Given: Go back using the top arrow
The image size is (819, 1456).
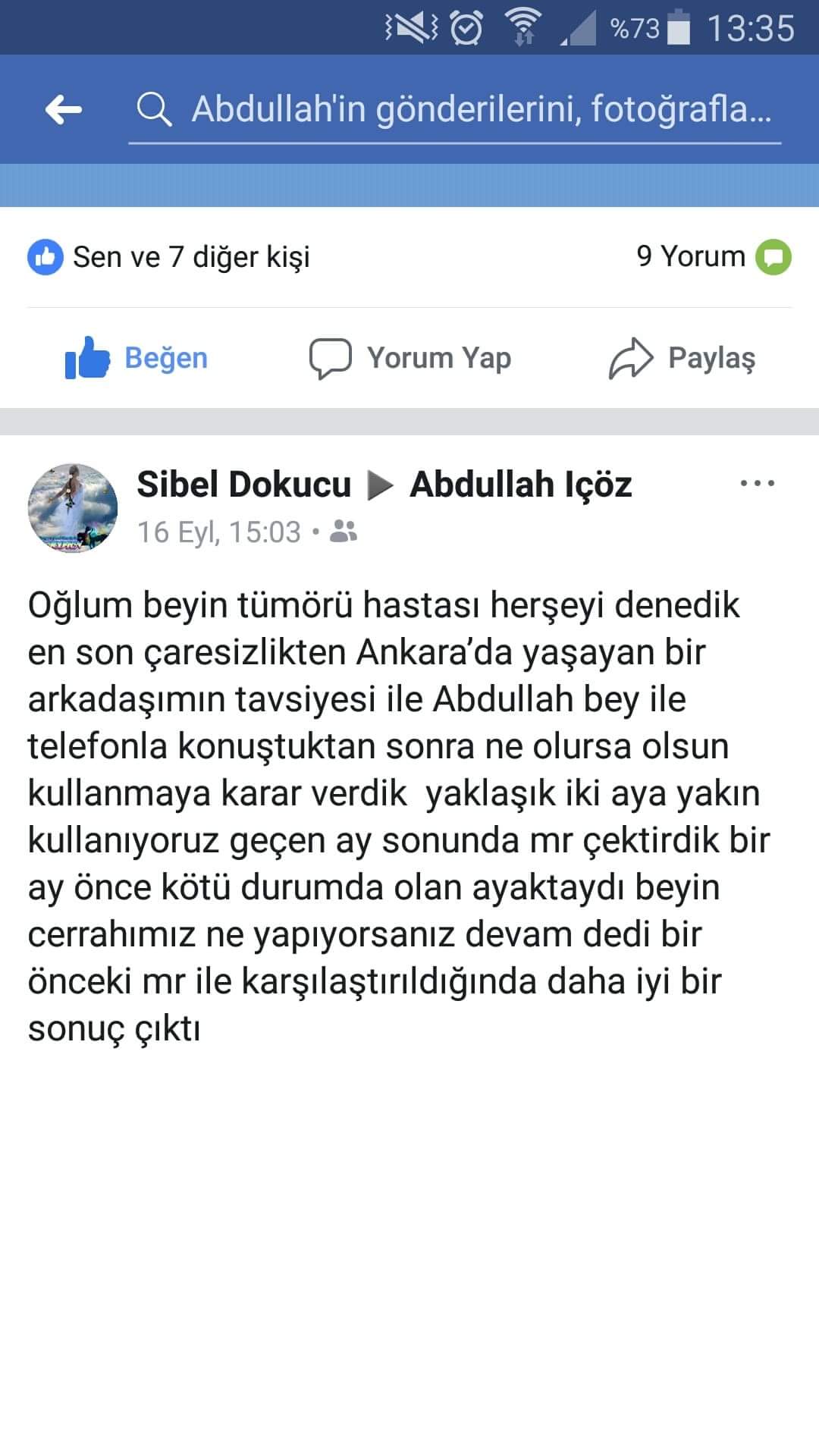Looking at the screenshot, I should point(64,110).
